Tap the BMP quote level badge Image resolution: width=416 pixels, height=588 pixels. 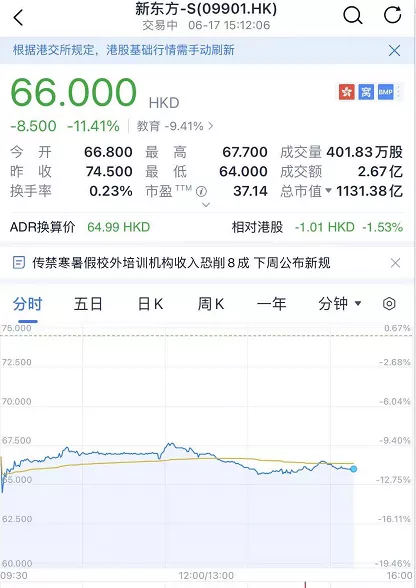pos(385,92)
